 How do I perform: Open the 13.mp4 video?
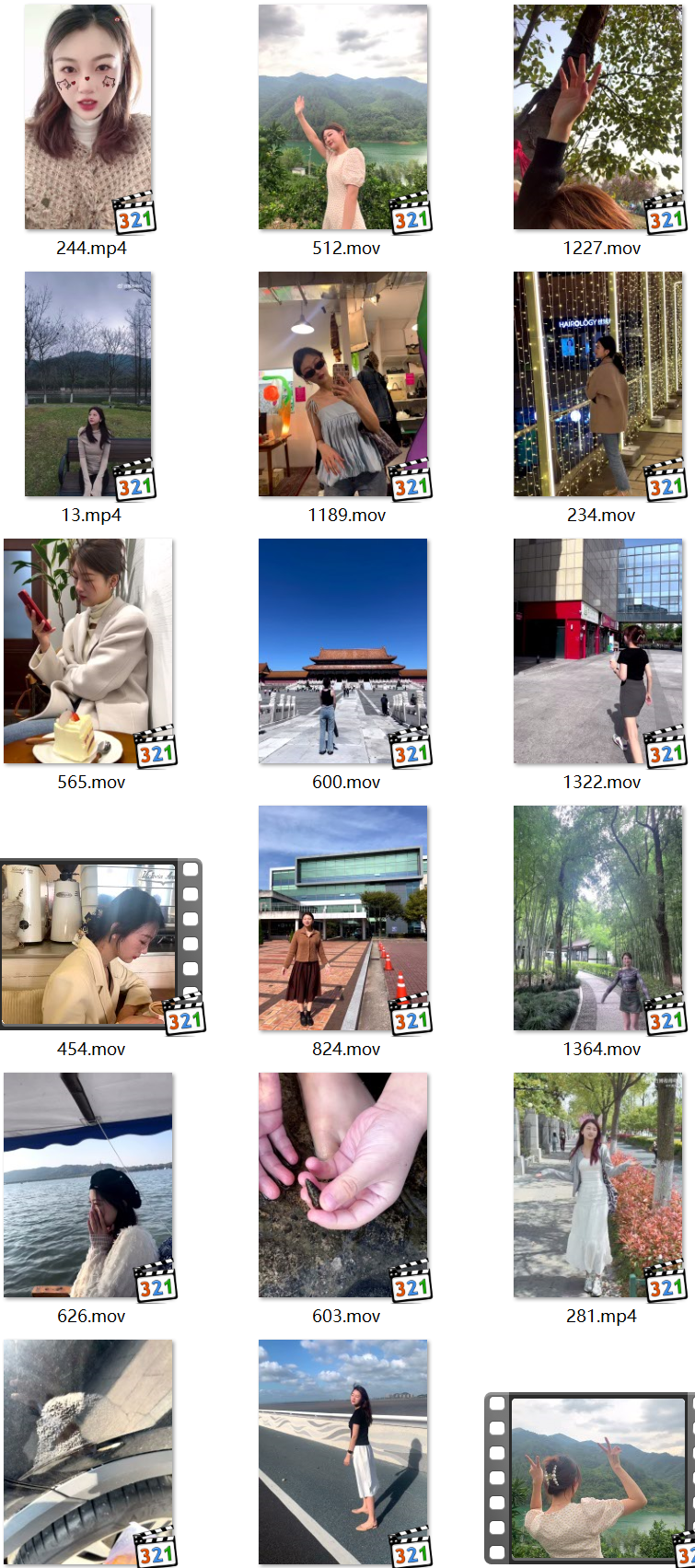[88, 385]
